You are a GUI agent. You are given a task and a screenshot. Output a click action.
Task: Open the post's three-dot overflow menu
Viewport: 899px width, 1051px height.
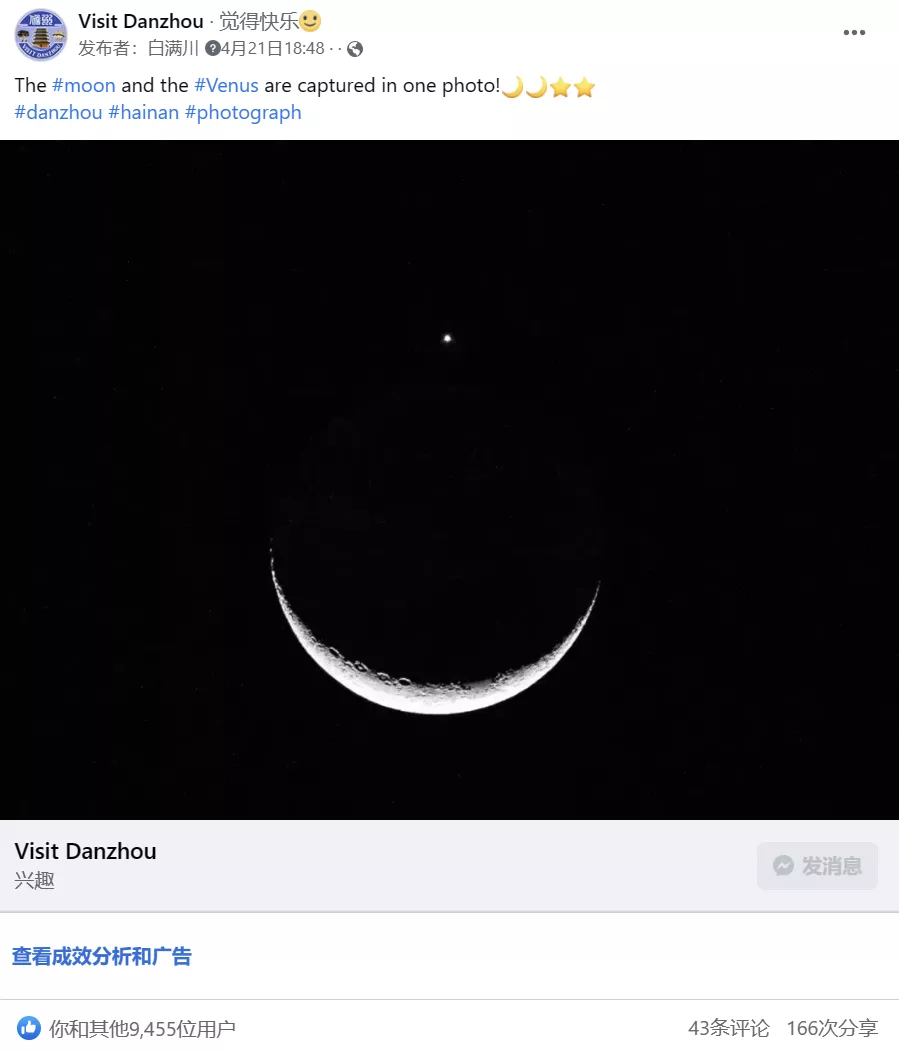(853, 32)
